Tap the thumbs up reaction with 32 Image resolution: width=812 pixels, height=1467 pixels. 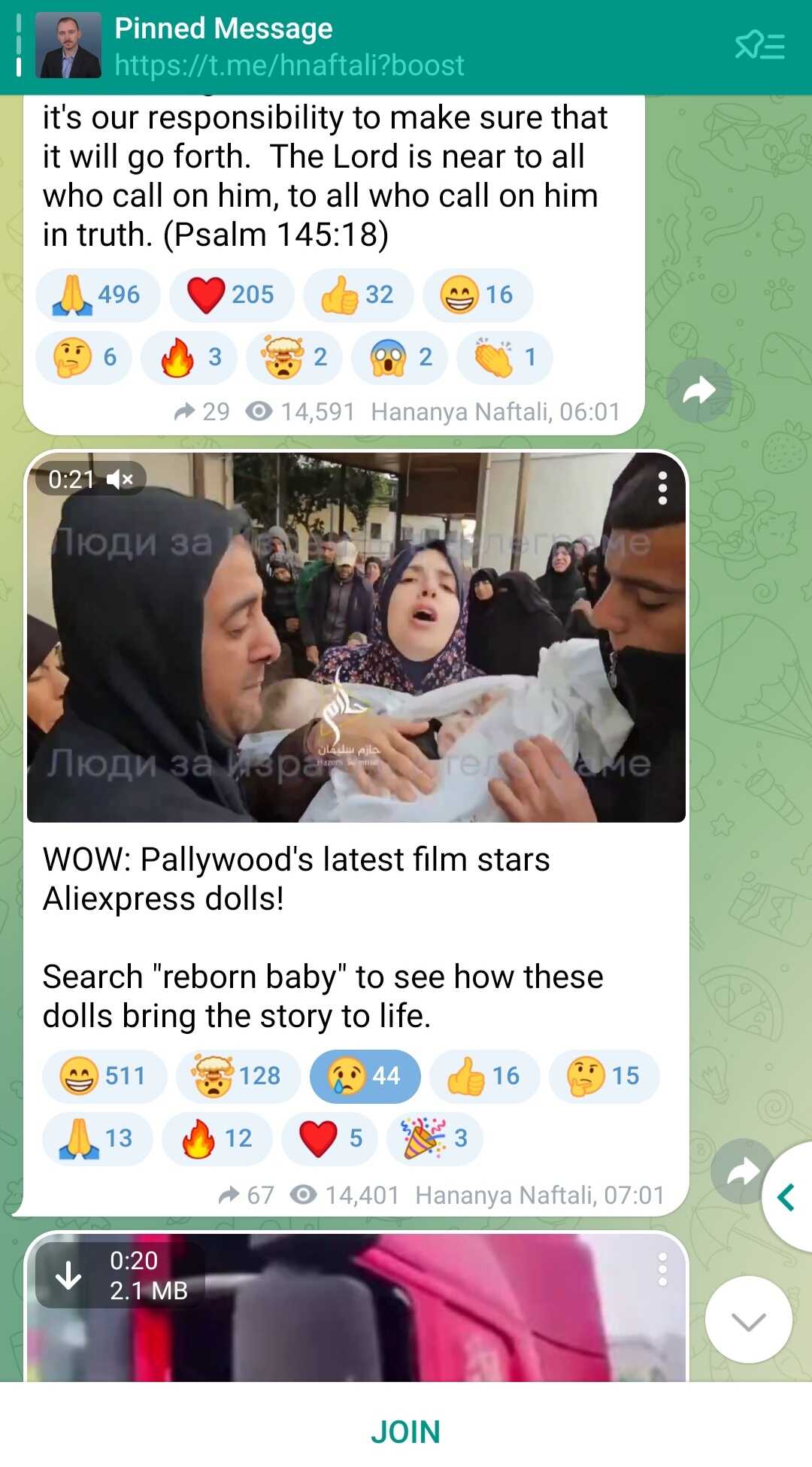[x=359, y=295]
